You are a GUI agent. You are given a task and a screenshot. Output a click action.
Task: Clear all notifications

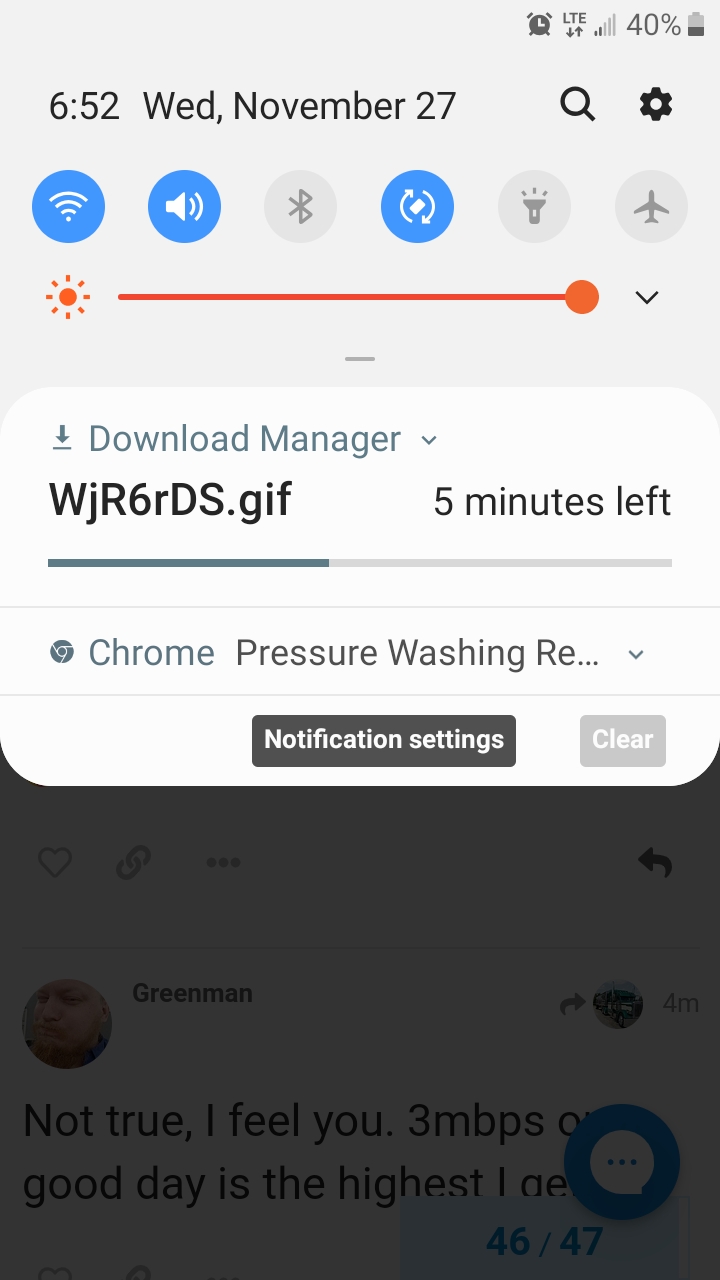(622, 740)
